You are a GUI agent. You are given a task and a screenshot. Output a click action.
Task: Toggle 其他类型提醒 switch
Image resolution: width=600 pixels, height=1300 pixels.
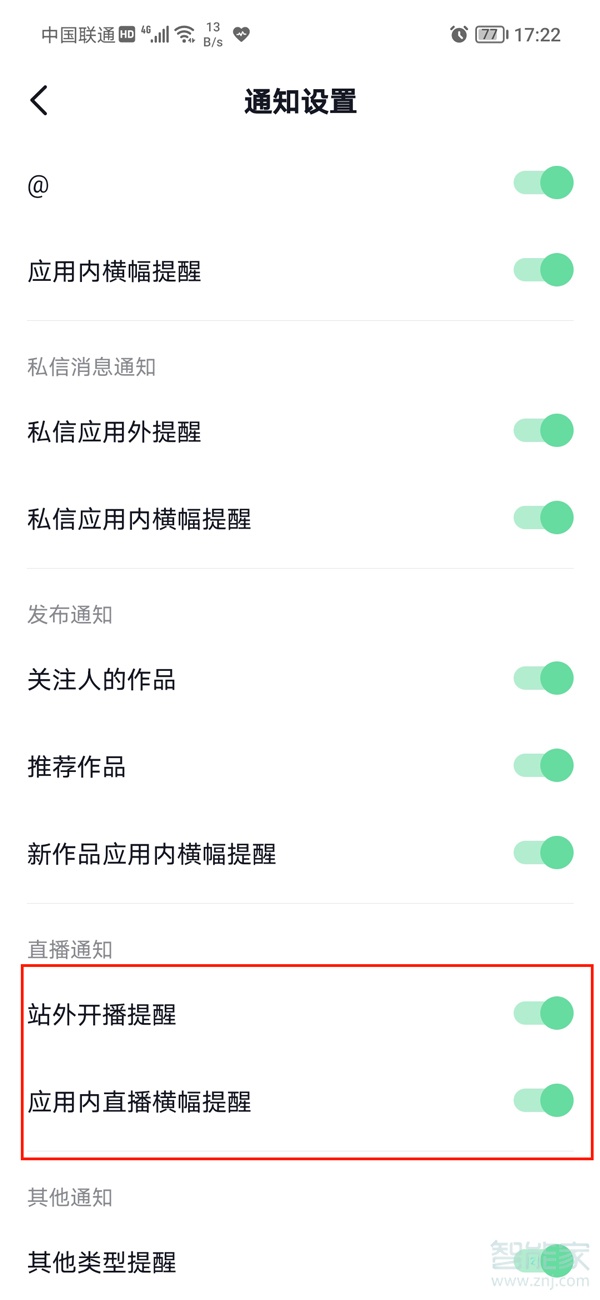point(543,1261)
